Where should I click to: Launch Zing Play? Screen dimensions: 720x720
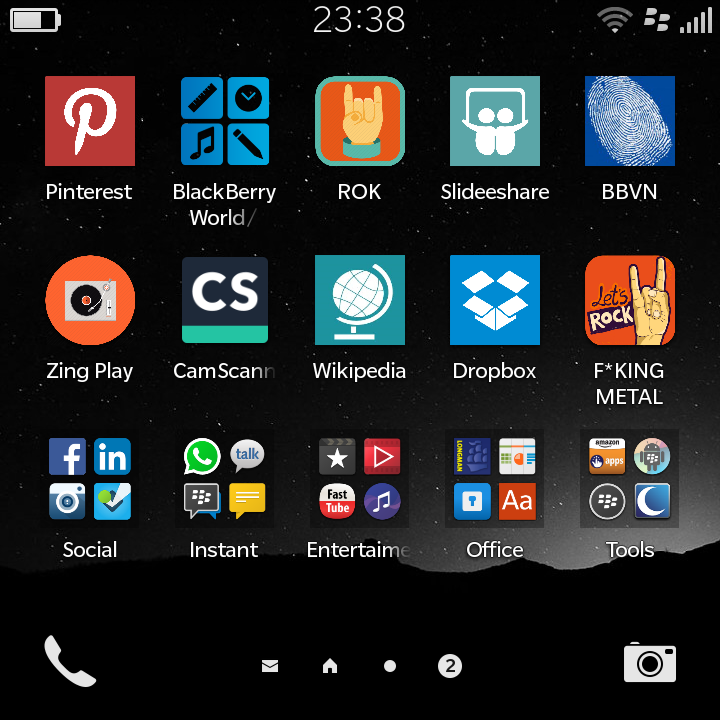click(90, 300)
